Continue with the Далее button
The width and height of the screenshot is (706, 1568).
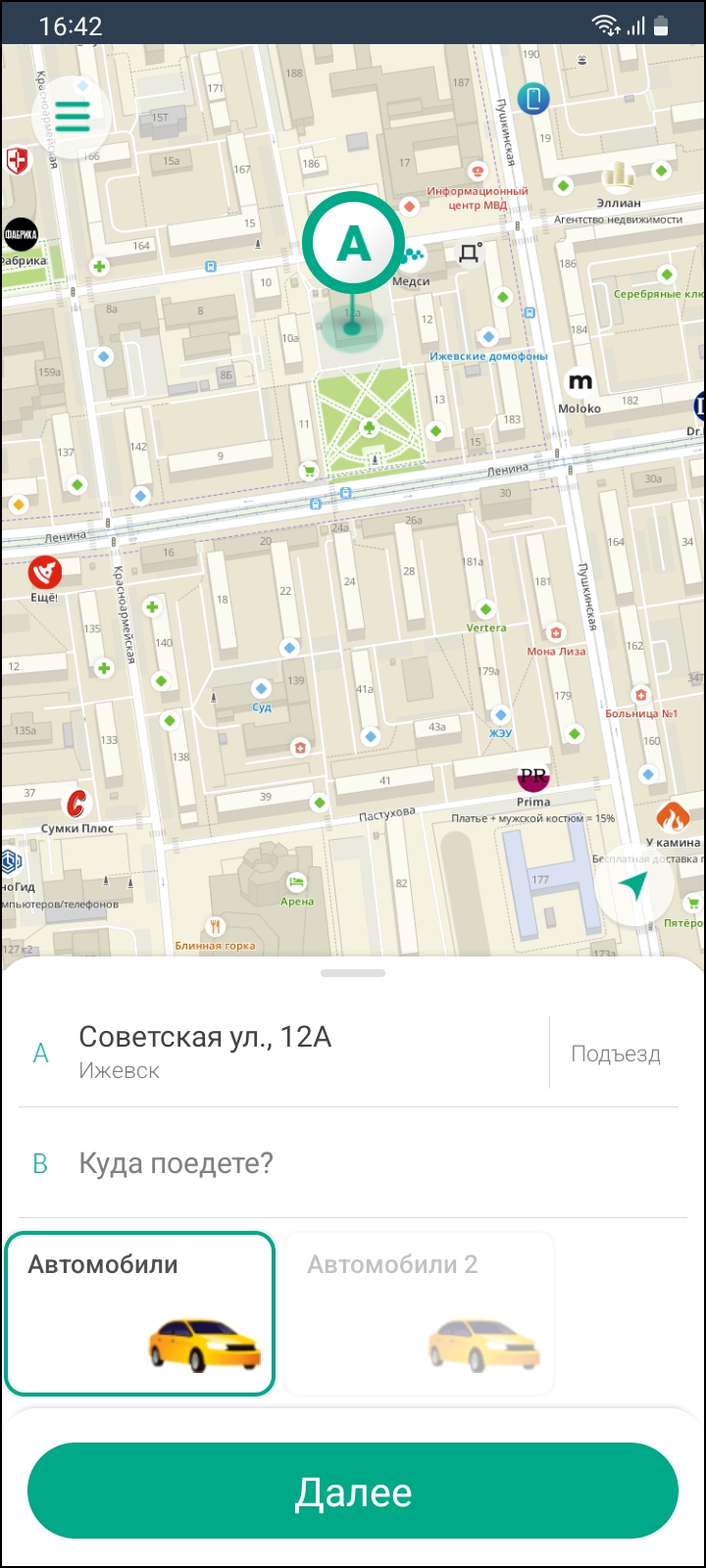tap(353, 1492)
